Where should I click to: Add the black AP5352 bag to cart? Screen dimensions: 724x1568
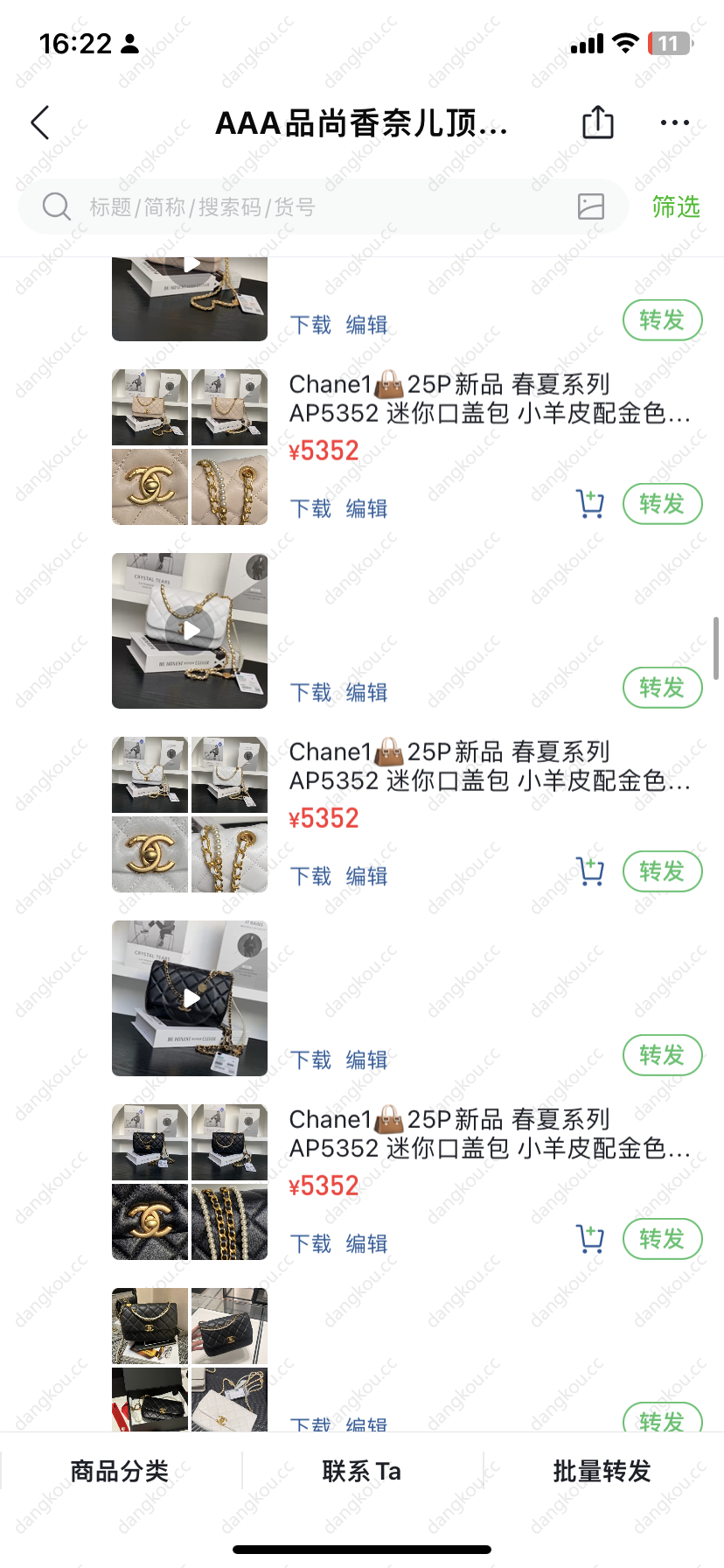point(590,1239)
